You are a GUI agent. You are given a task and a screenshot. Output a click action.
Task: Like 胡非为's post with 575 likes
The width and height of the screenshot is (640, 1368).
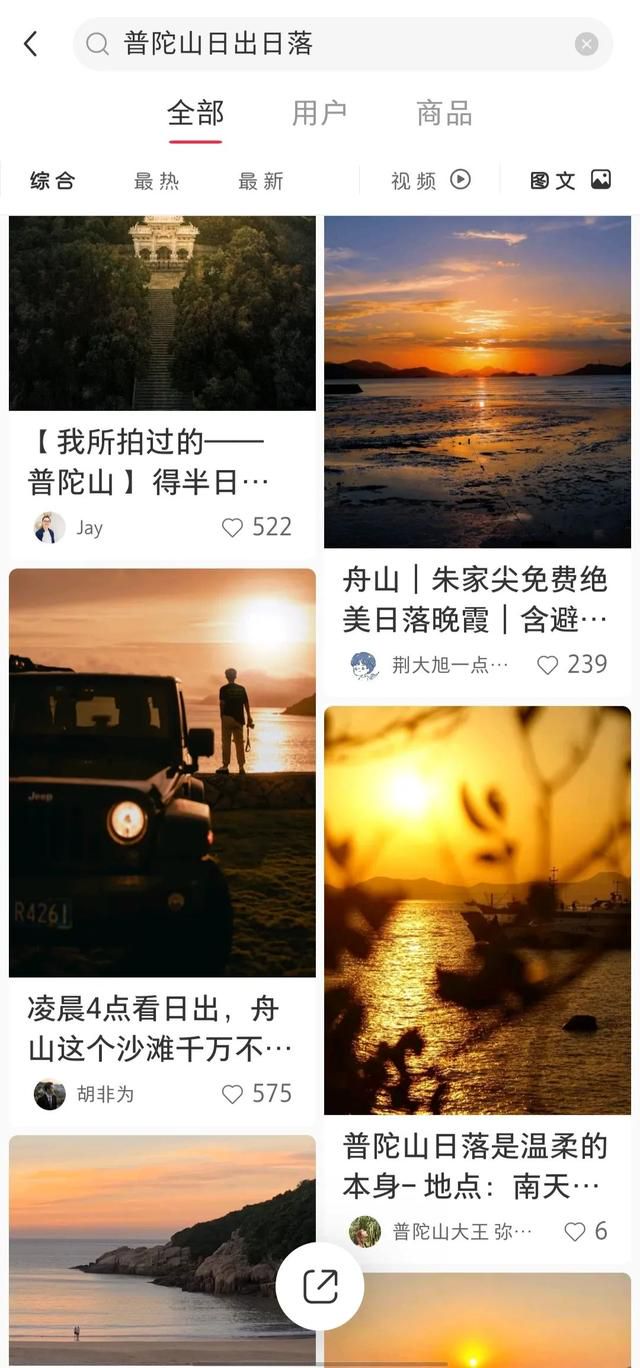coord(233,1094)
